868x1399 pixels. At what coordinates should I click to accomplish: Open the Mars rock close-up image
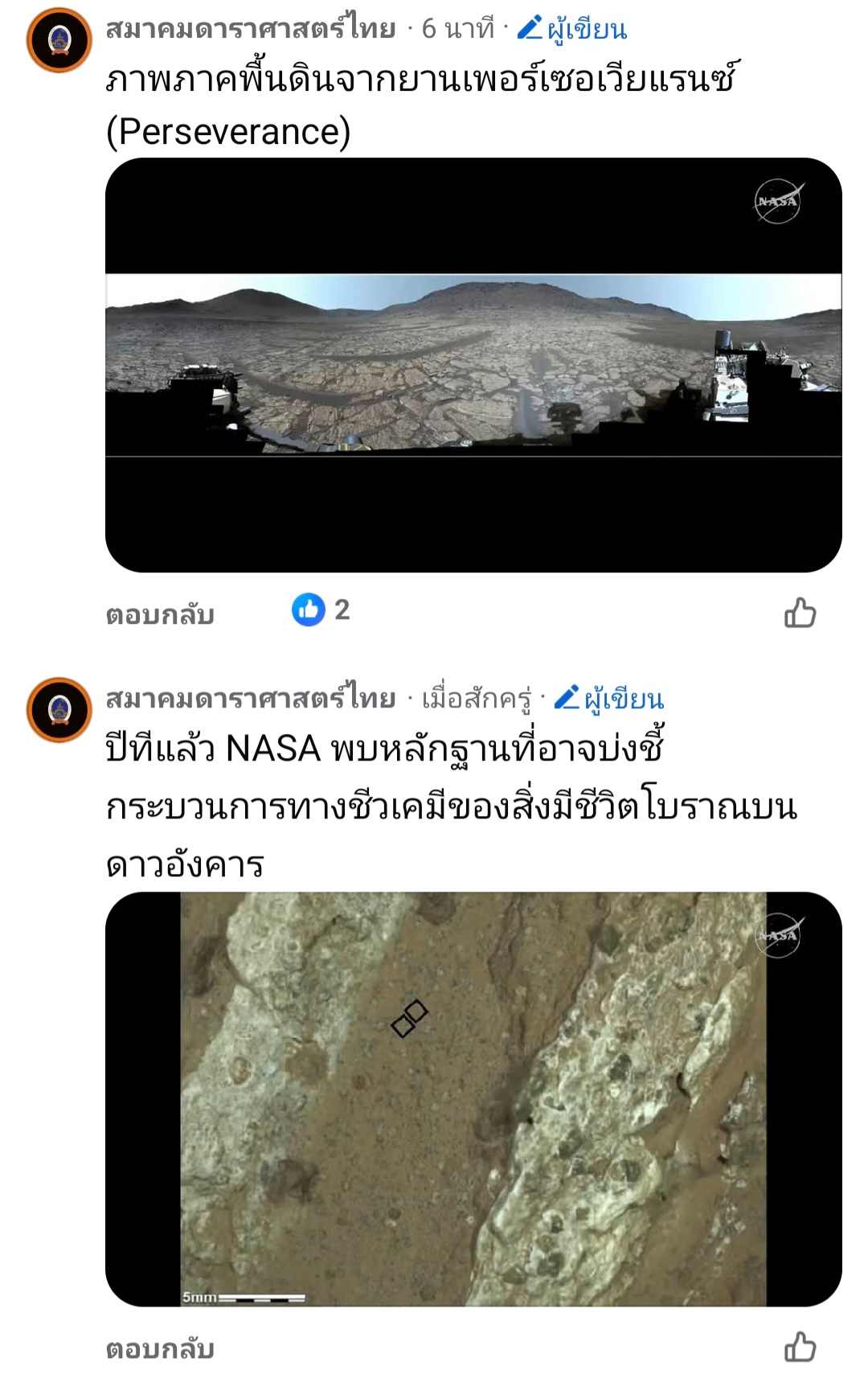coord(473,1098)
